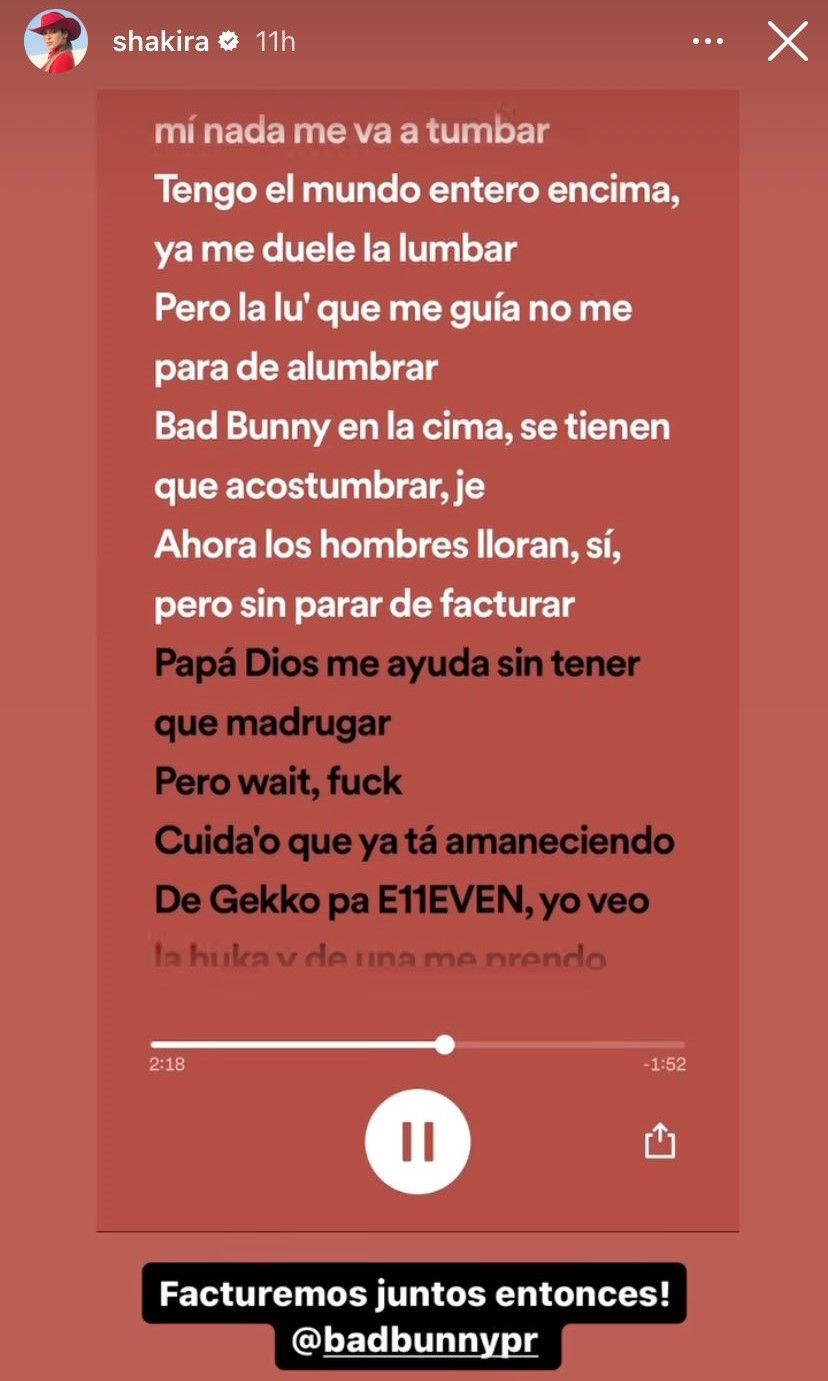Open the story share icon
The height and width of the screenshot is (1381, 828).
(661, 1142)
